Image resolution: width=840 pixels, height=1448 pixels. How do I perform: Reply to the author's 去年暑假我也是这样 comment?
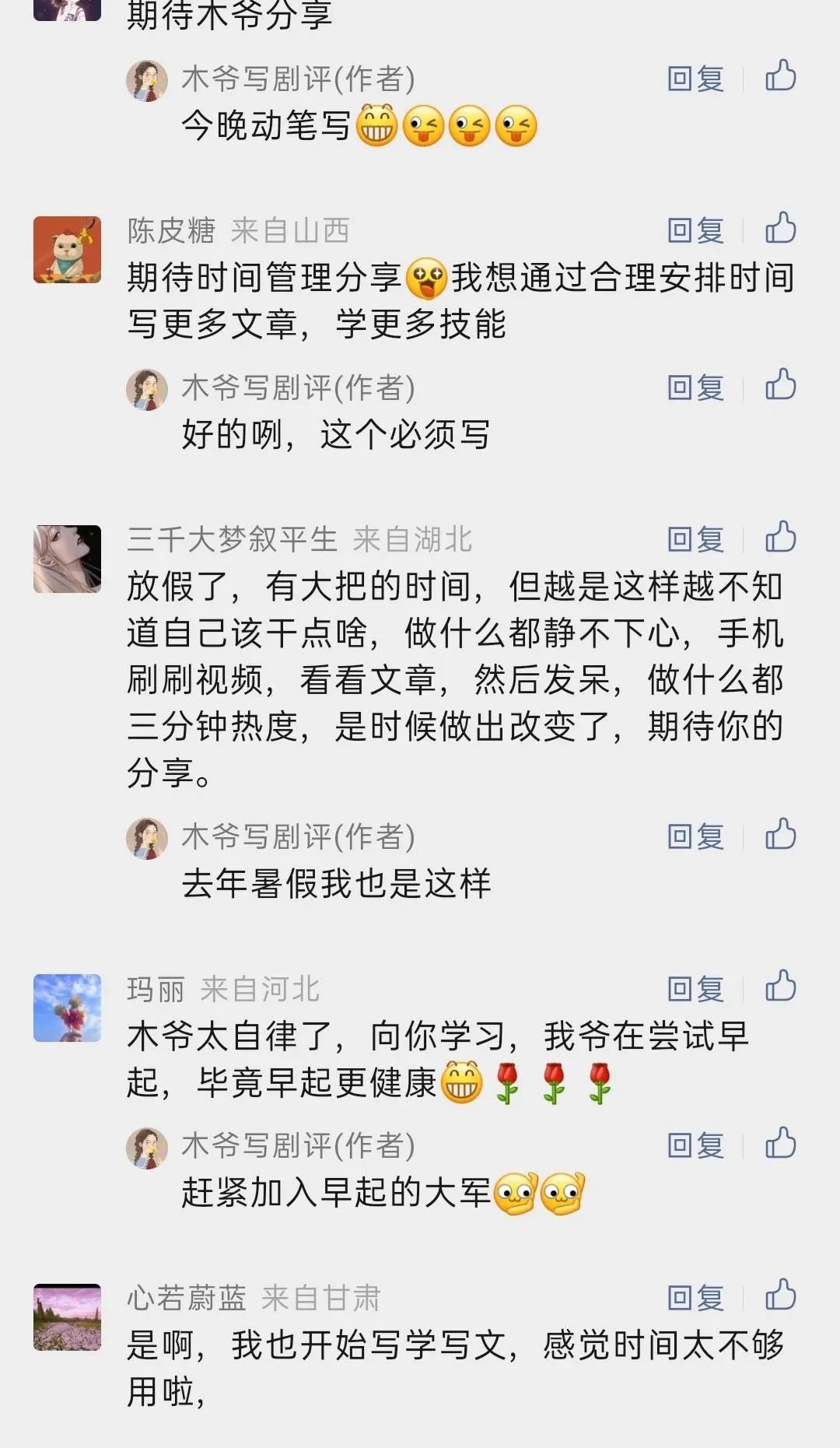click(694, 838)
